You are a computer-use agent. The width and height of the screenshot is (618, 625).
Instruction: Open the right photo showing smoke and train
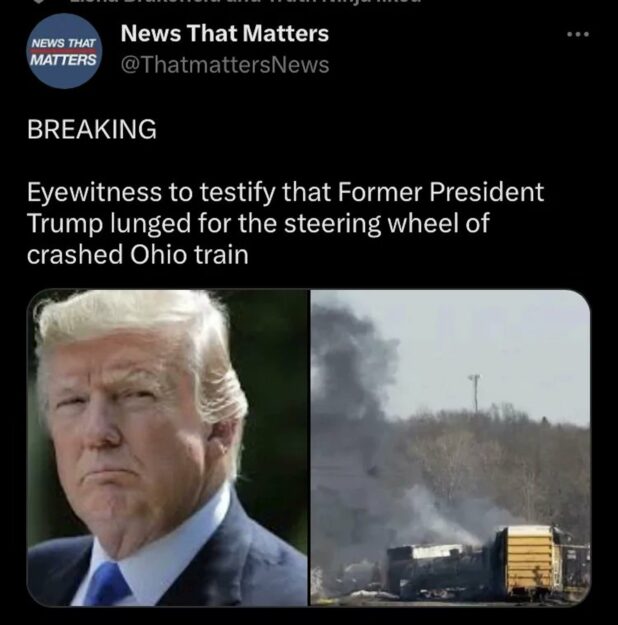450,447
